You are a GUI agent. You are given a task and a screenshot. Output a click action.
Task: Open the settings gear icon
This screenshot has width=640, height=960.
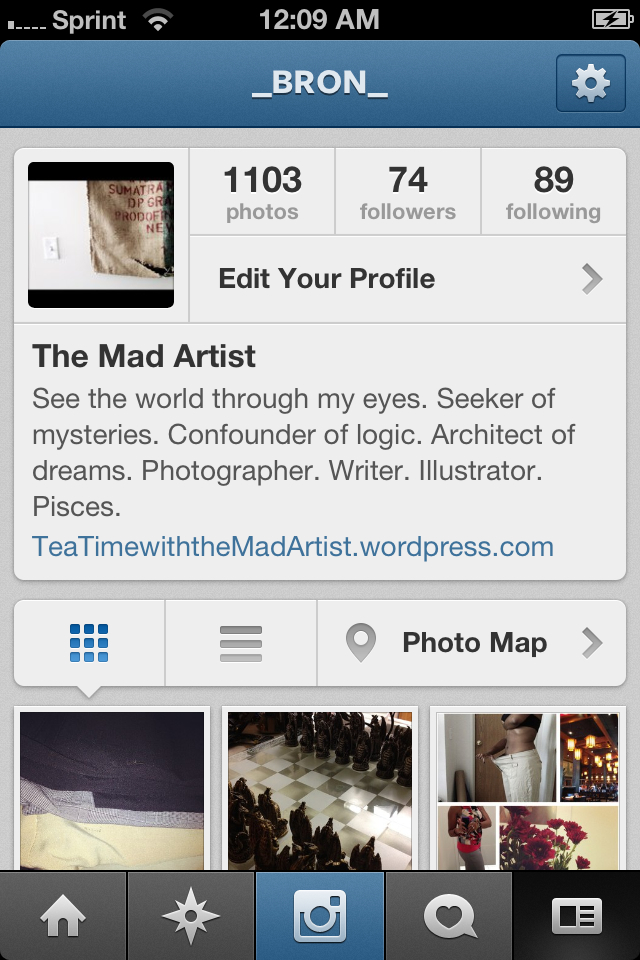[x=590, y=84]
